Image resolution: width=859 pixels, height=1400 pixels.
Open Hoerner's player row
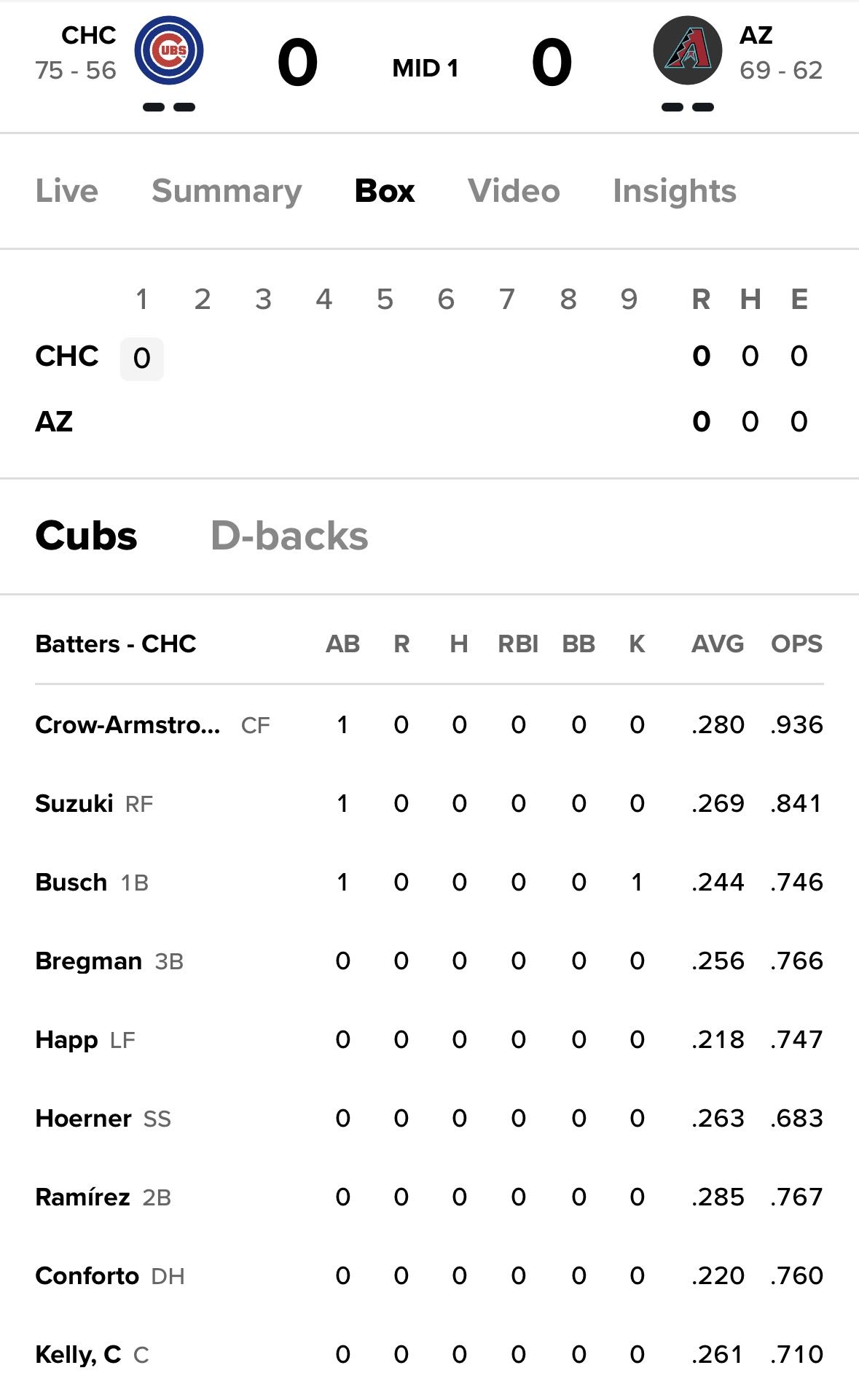tap(429, 1118)
